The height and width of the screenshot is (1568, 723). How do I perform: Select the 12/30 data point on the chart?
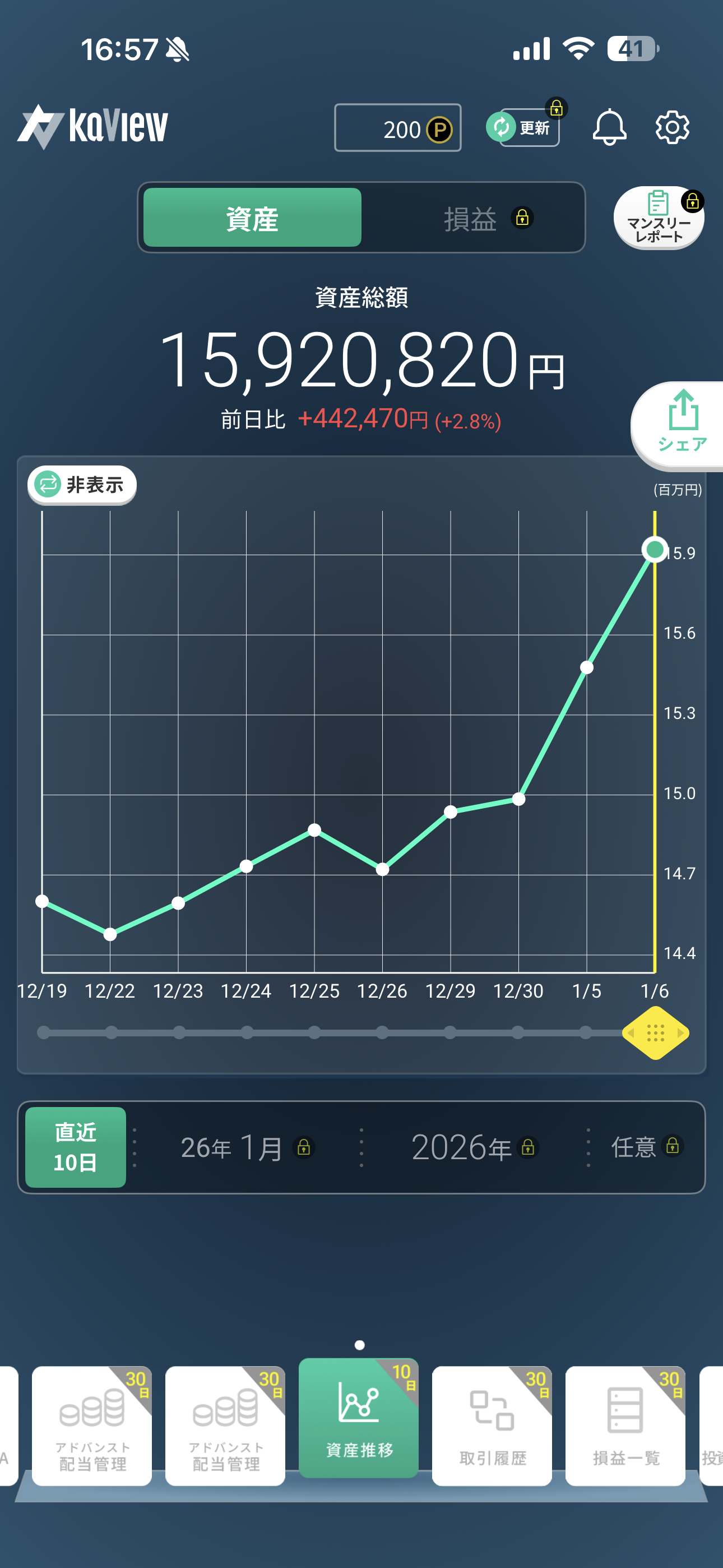pyautogui.click(x=518, y=799)
